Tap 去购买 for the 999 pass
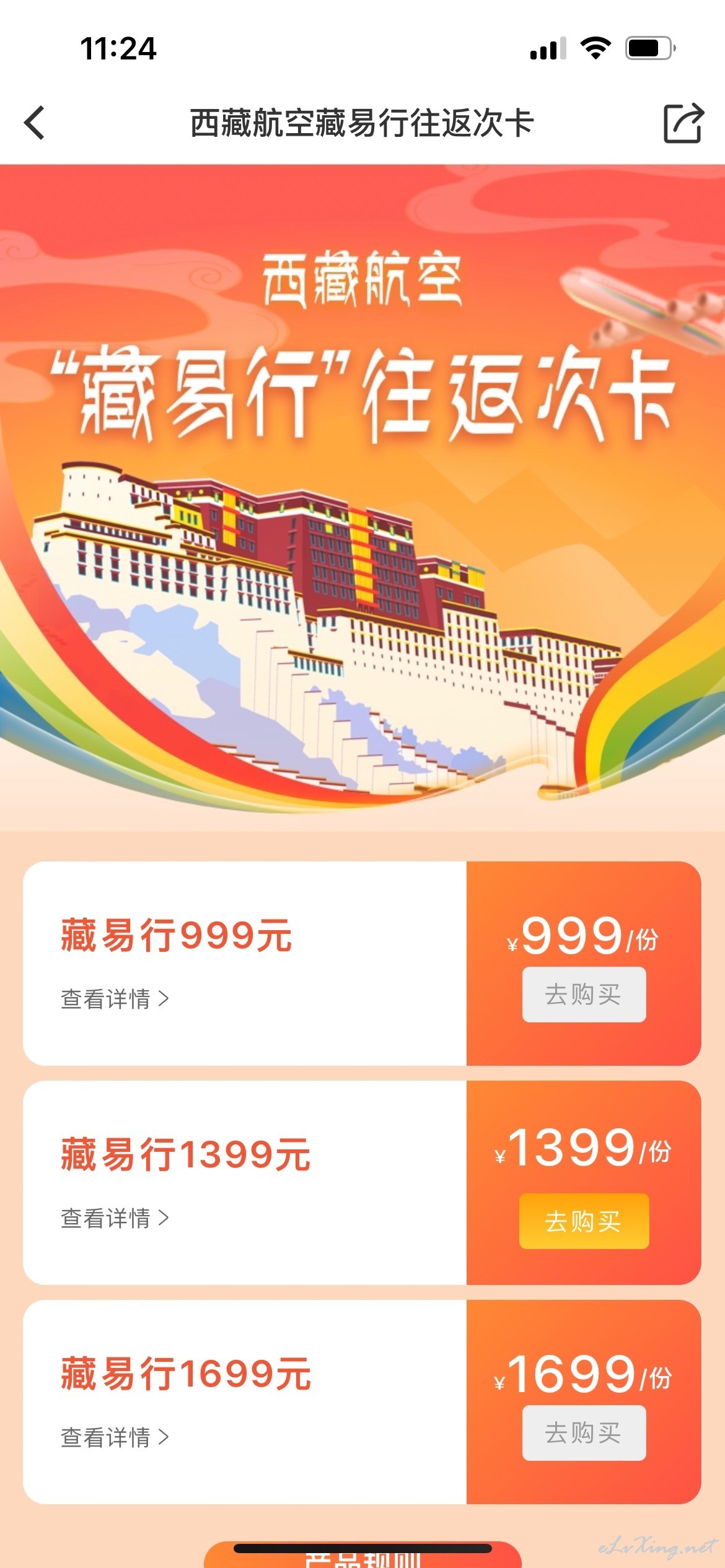This screenshot has width=725, height=1568. (x=584, y=995)
